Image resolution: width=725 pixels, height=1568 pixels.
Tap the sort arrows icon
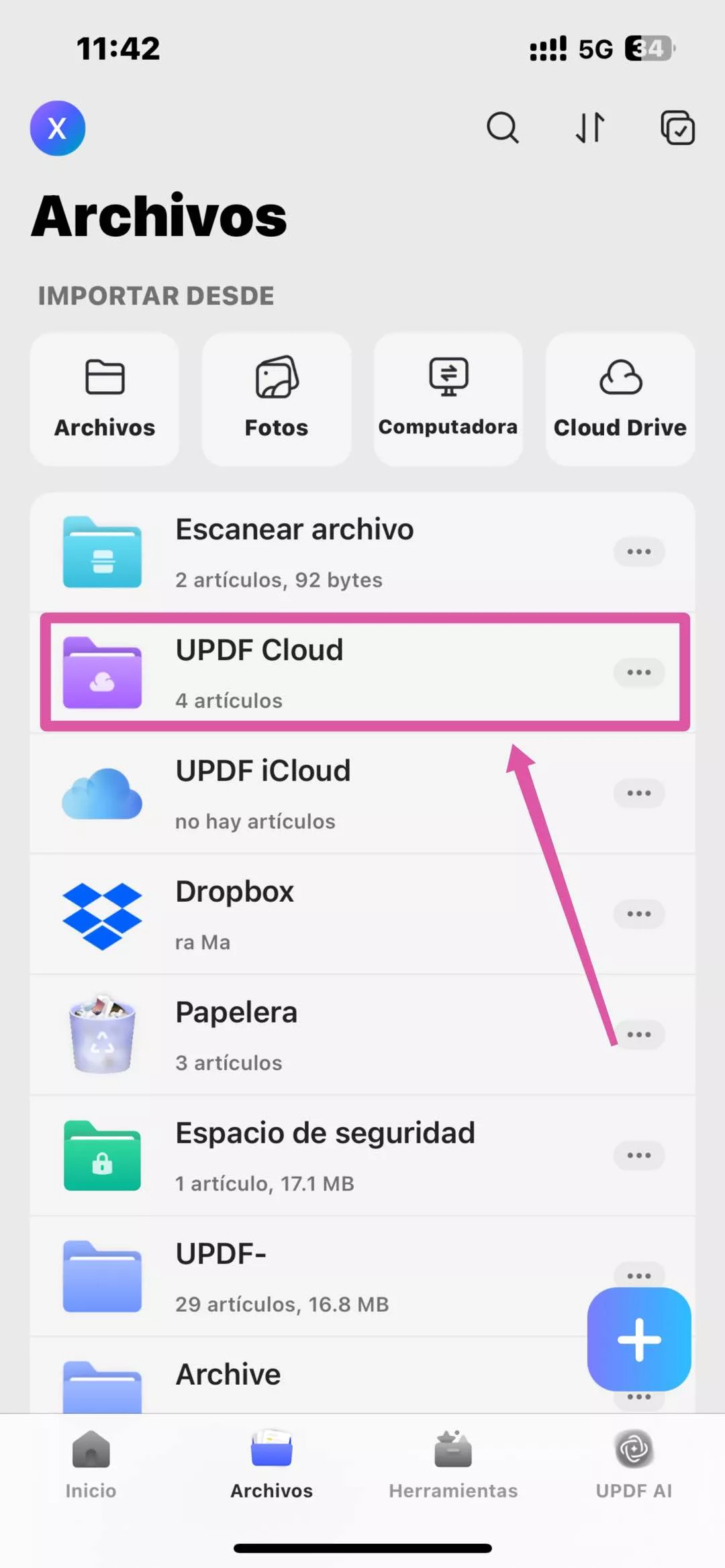(590, 127)
